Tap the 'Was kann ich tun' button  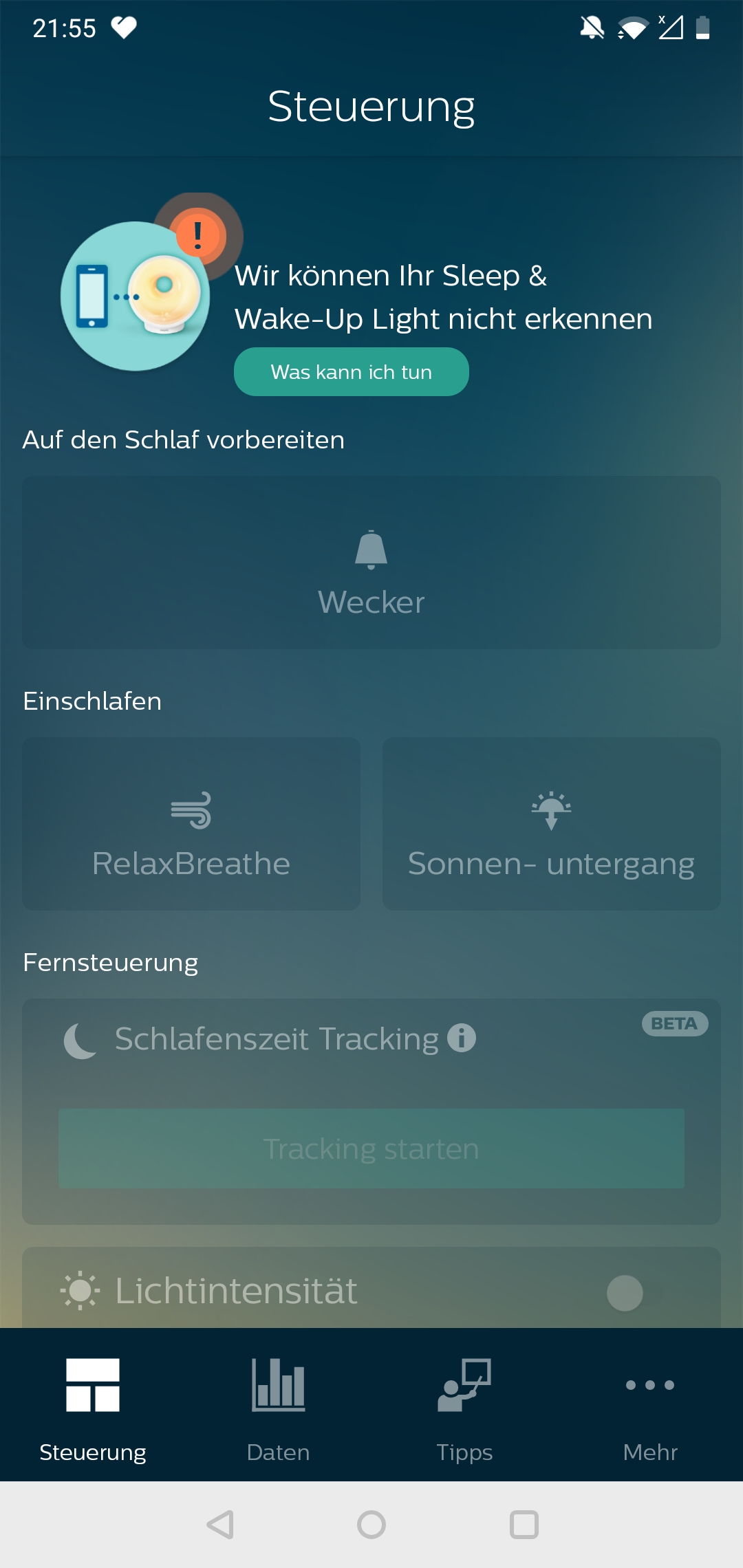351,372
